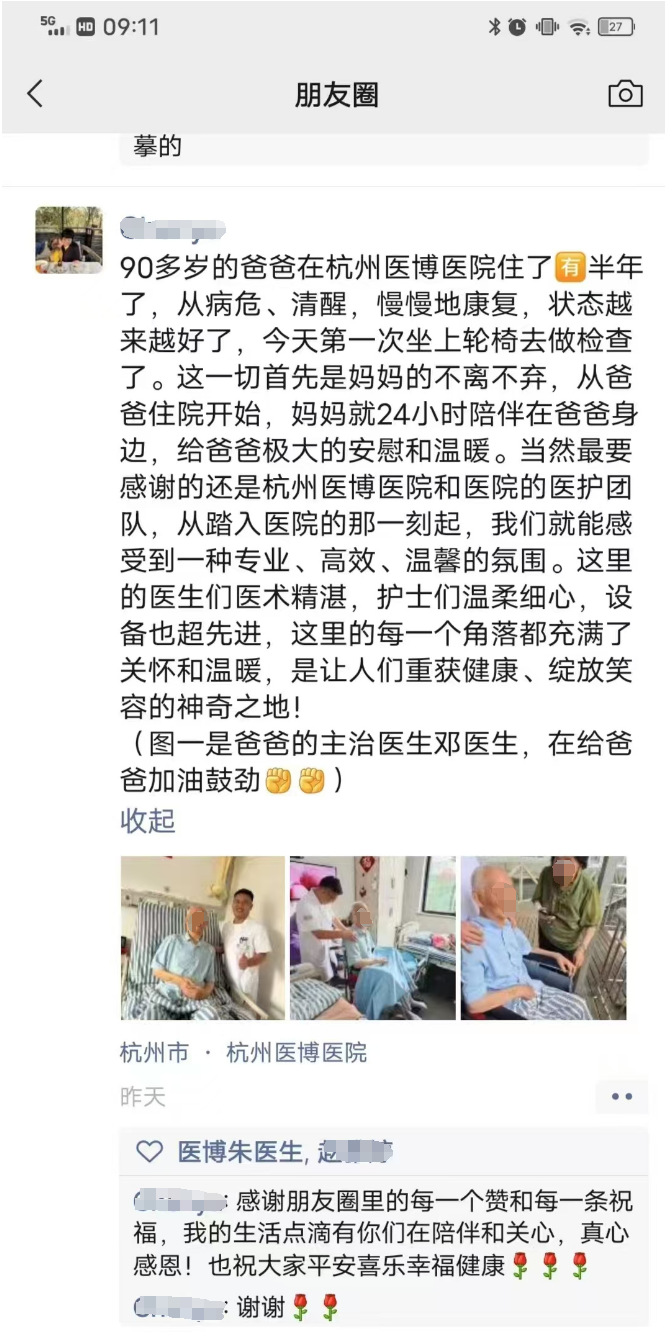Open the second photo of the post

tap(372, 937)
